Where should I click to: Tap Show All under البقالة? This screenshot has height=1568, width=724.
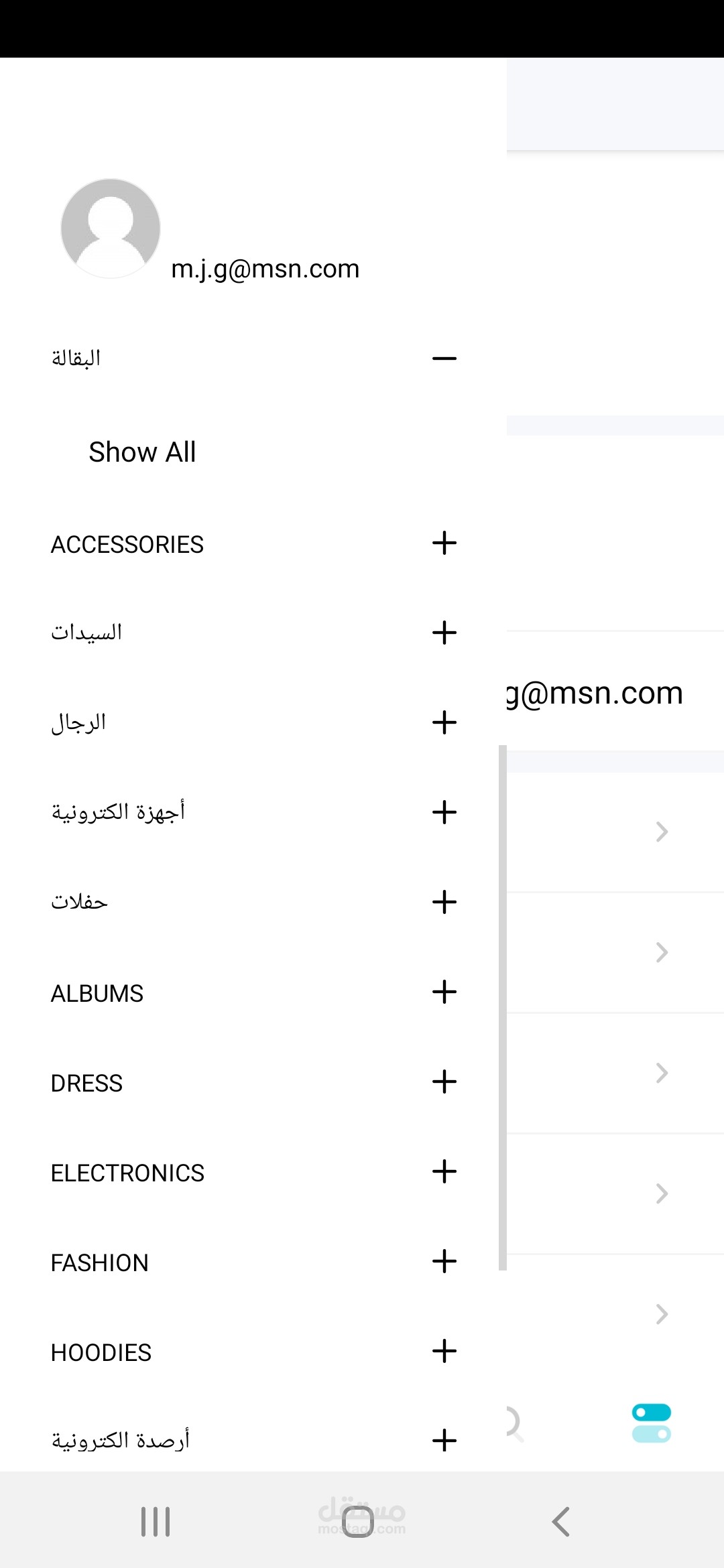(x=142, y=452)
